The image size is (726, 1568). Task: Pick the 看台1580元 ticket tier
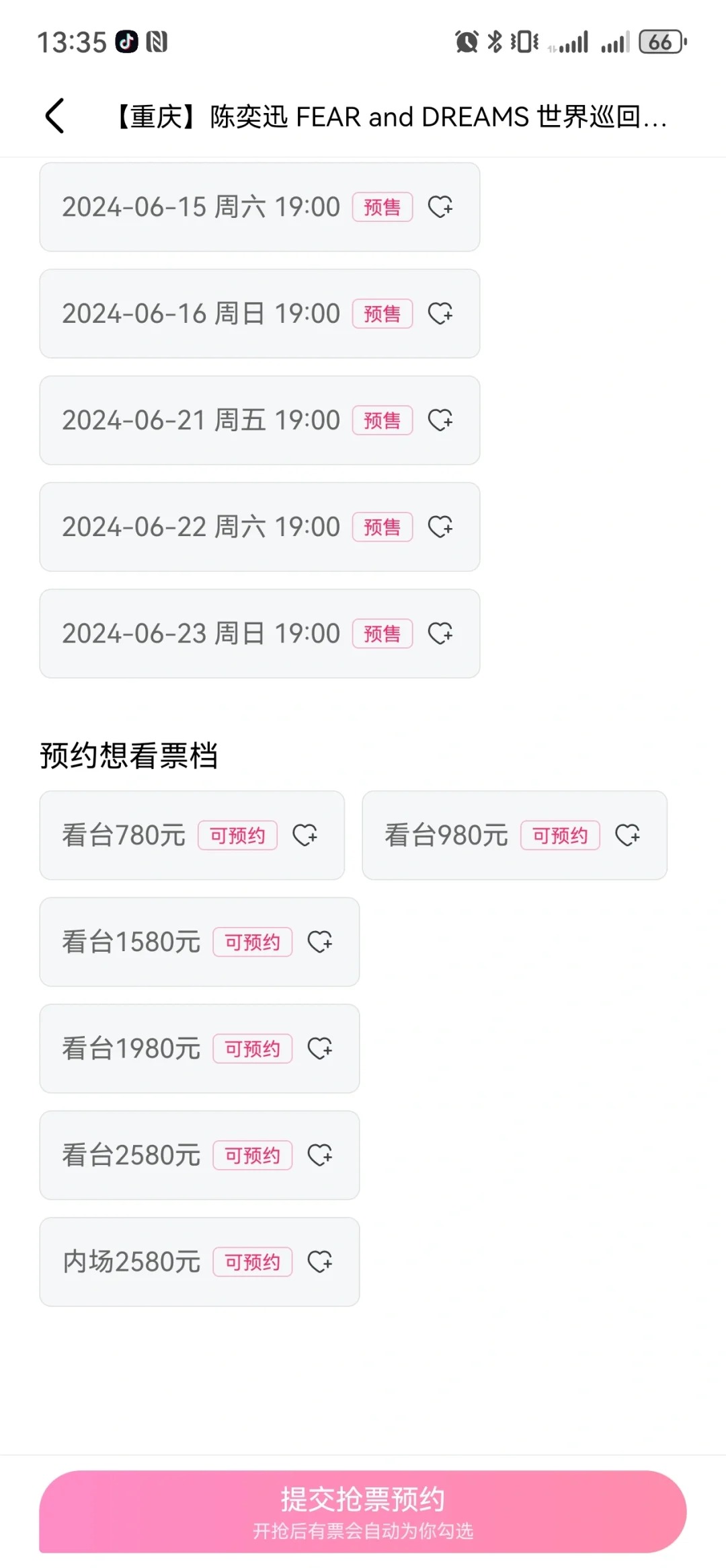[x=199, y=942]
